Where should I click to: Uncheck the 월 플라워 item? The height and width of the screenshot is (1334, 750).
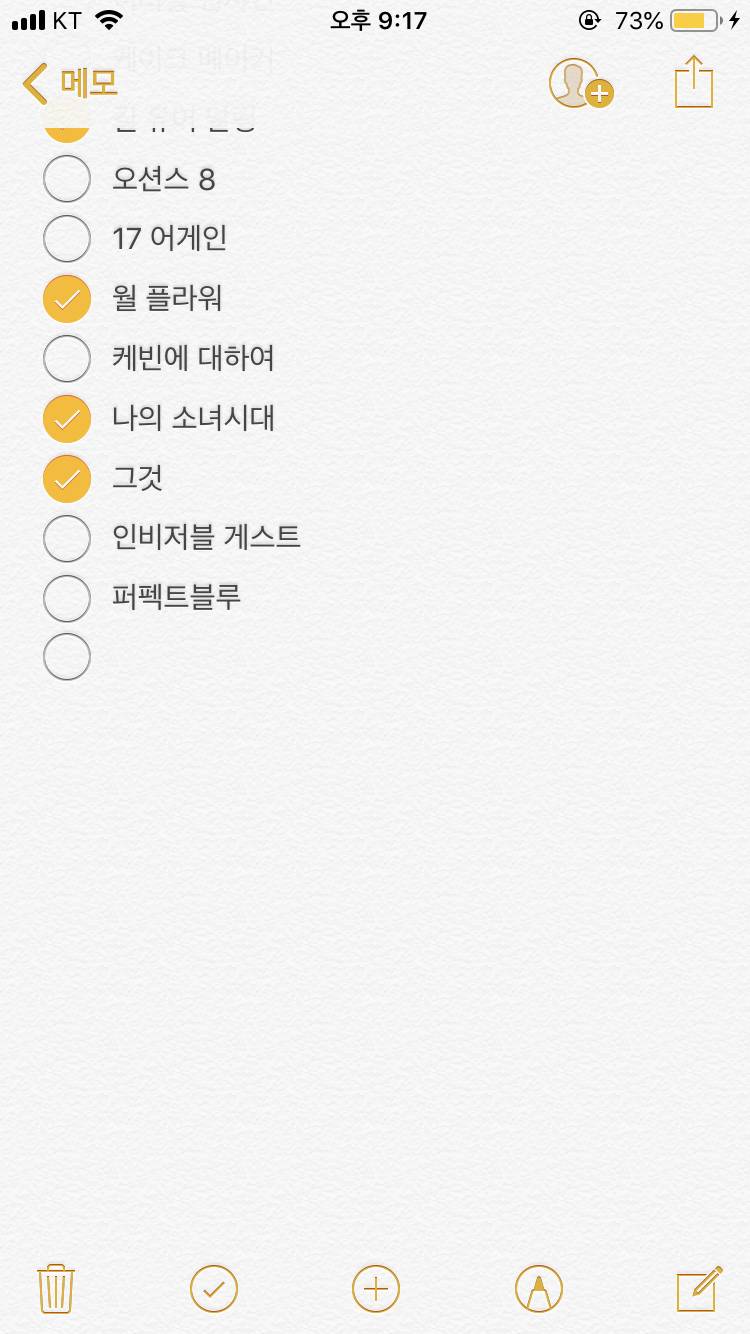point(66,298)
